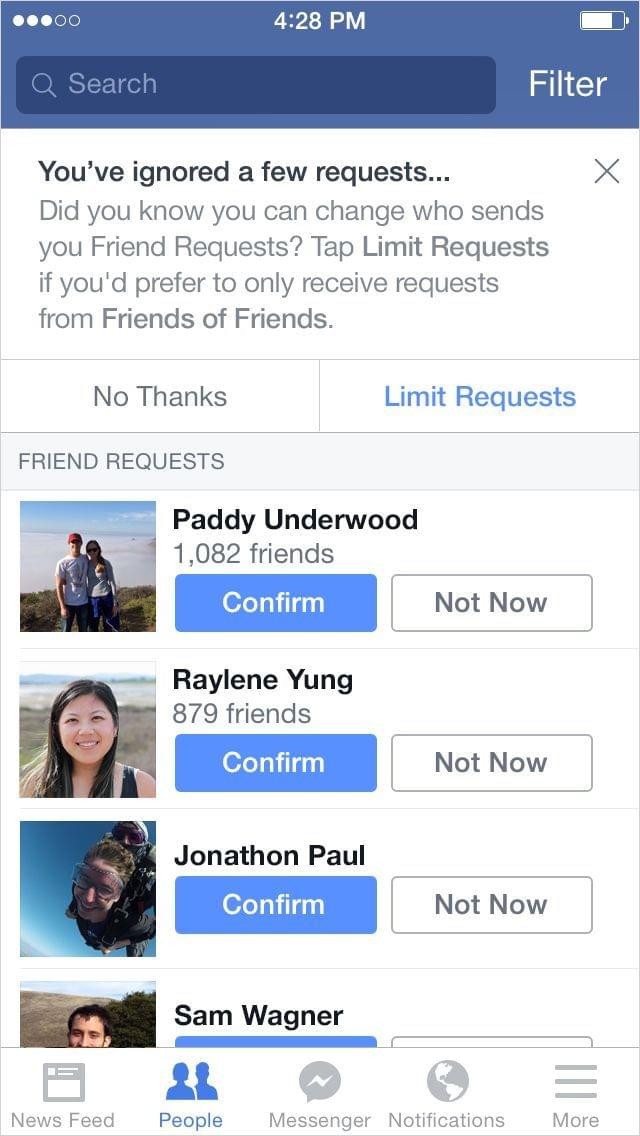Dismiss the ignored requests banner
Screen dimensions: 640x1136
606,171
